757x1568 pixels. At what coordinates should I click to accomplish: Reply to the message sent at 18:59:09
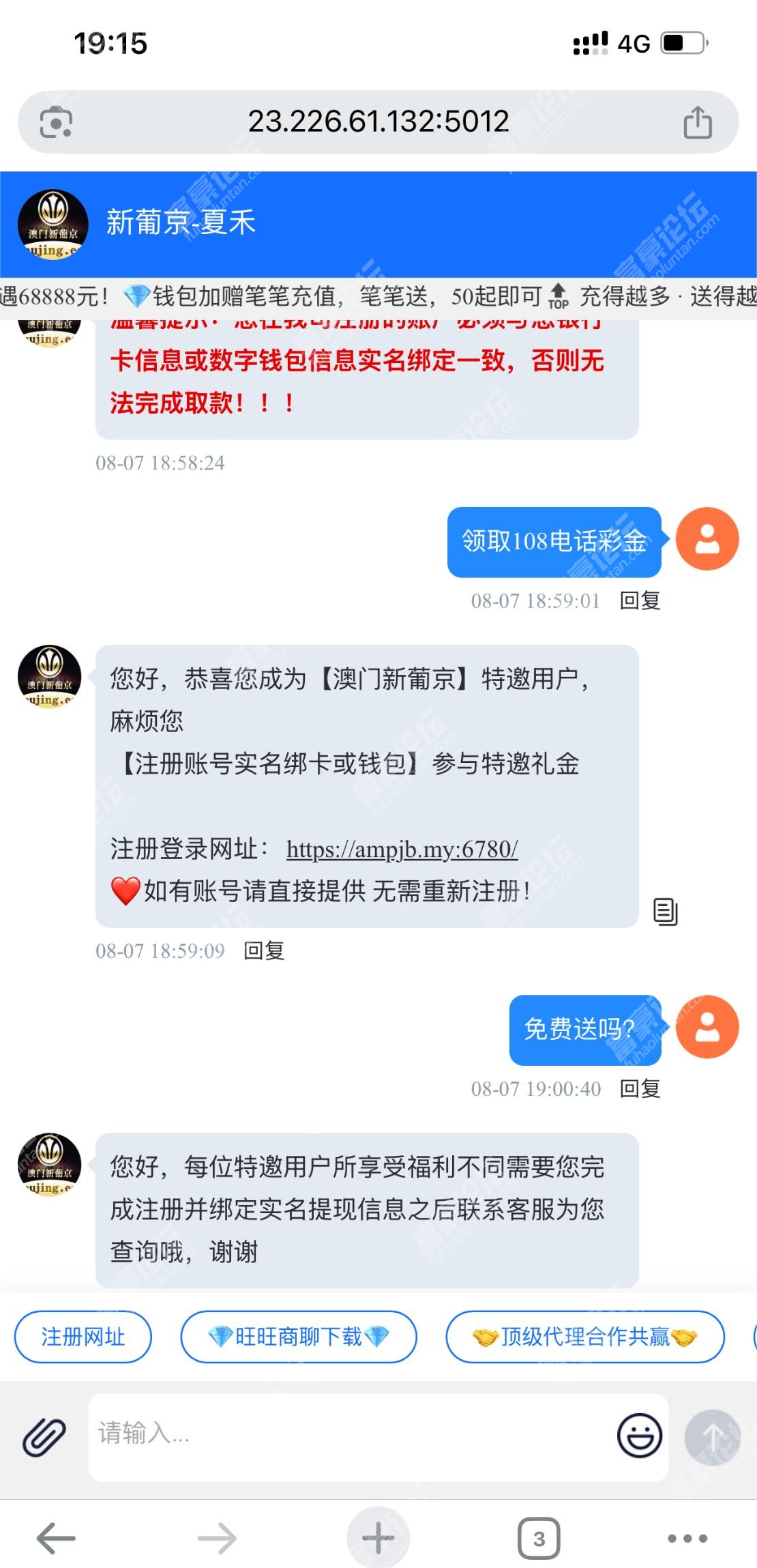[x=264, y=950]
